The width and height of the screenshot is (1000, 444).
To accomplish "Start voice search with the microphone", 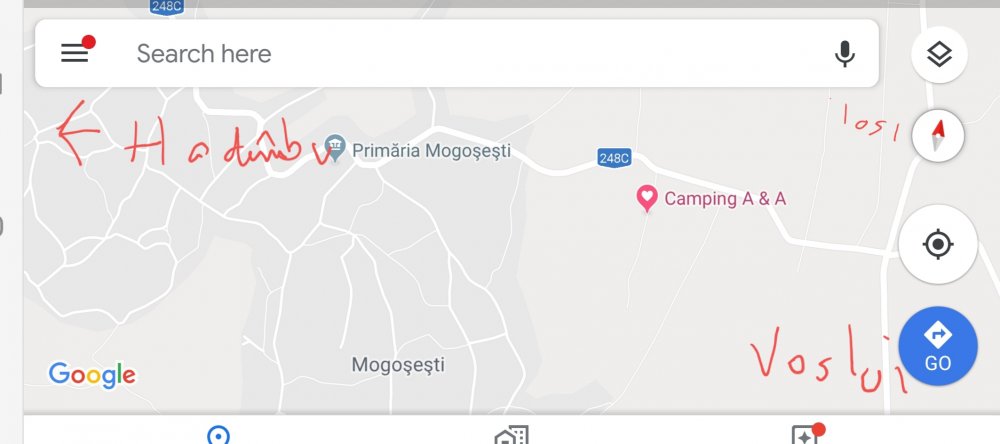I will click(x=845, y=54).
